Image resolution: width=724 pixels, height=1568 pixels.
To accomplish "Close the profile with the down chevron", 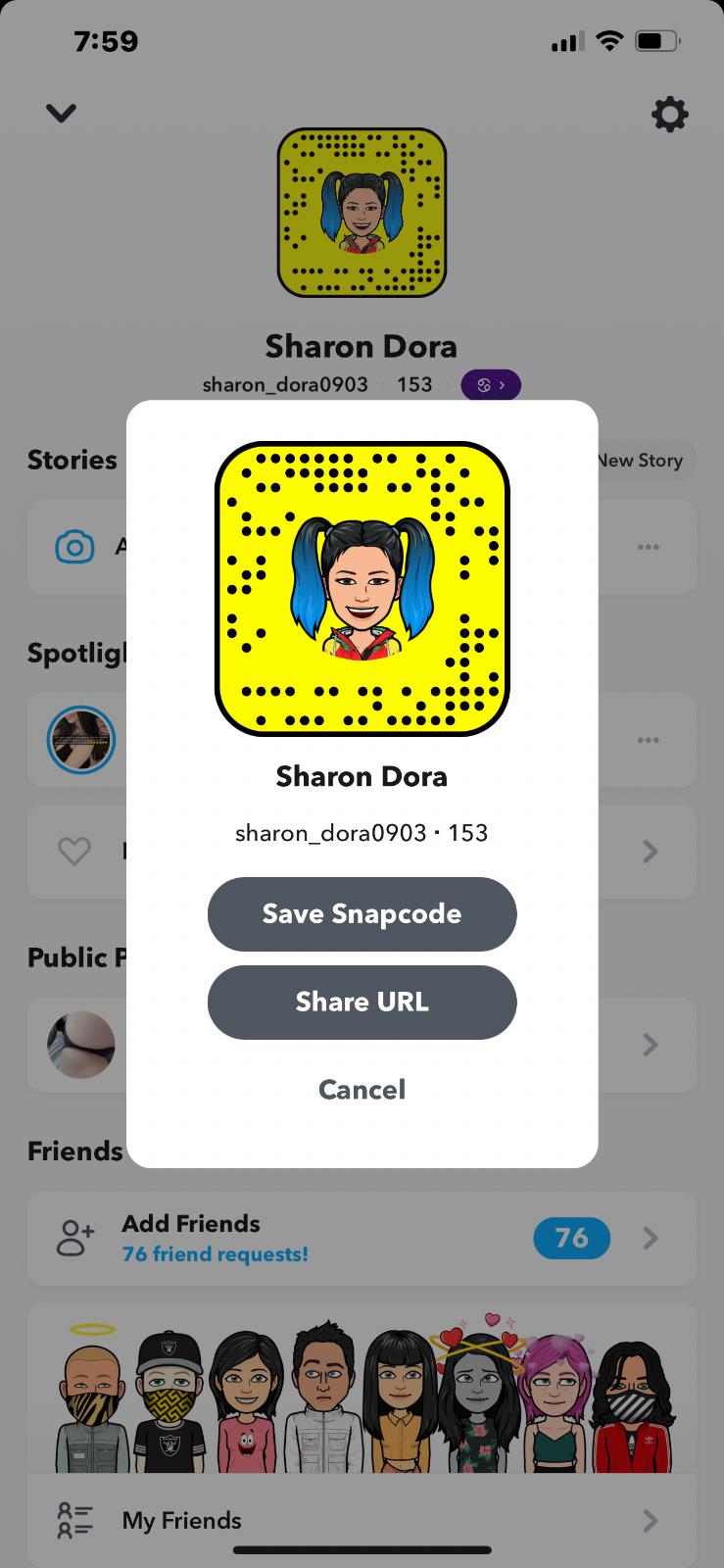I will click(x=61, y=114).
